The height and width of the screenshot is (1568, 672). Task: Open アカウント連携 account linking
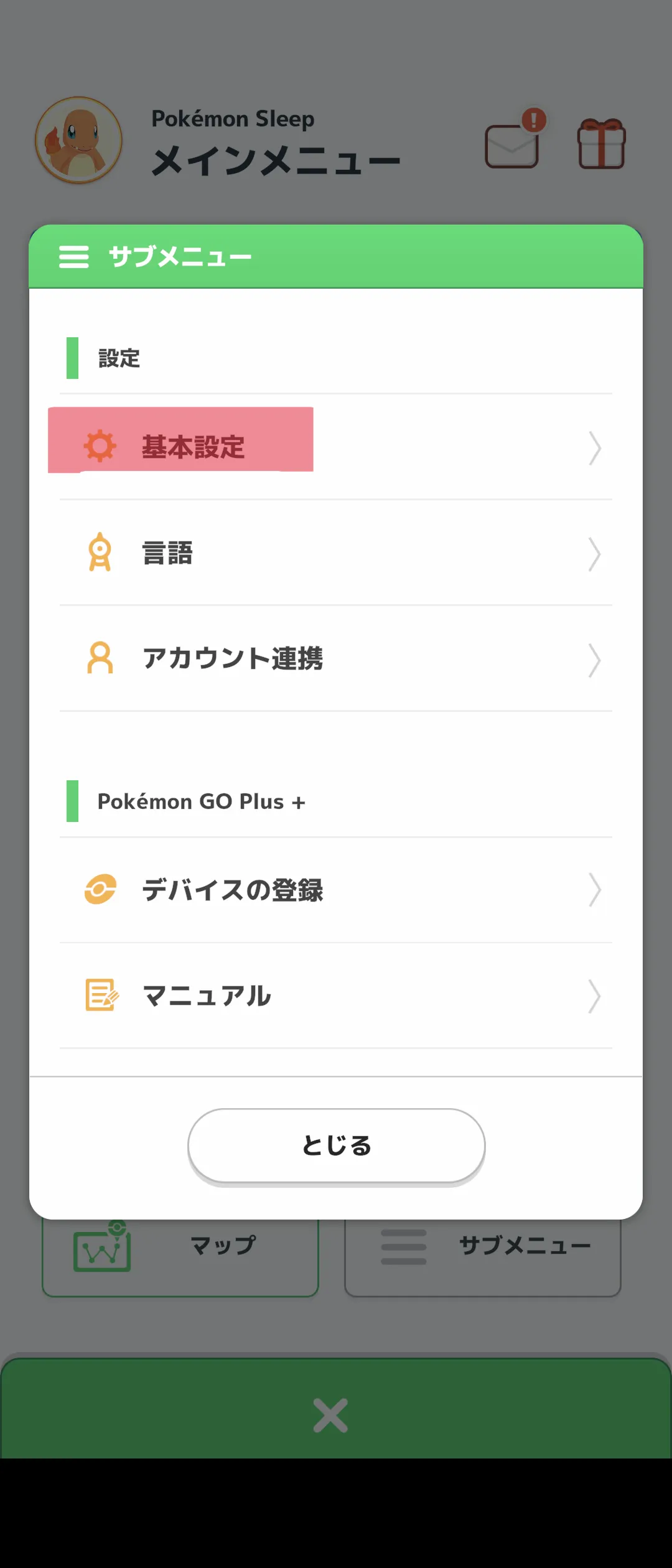(x=336, y=659)
